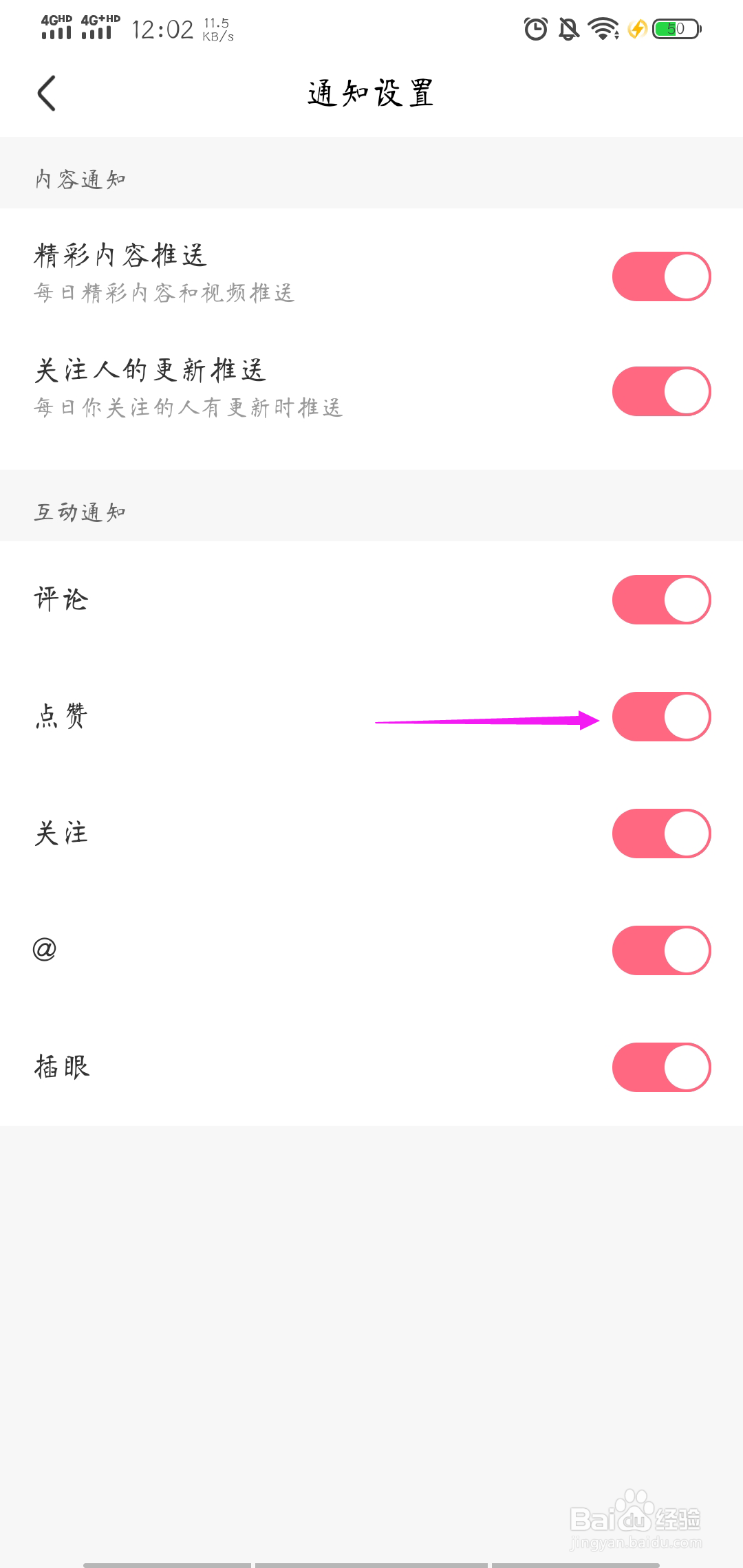Turn off 关注人的更新推送
This screenshot has height=1568, width=743.
point(662,391)
